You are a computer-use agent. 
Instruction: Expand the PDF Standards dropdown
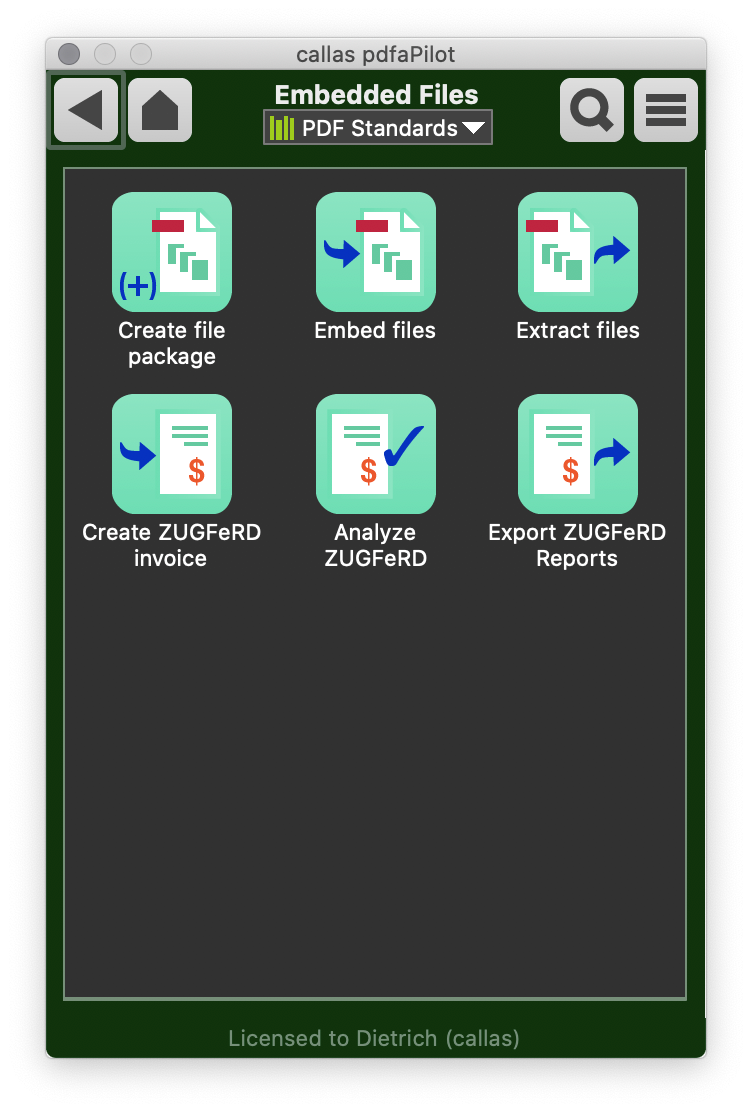pyautogui.click(x=378, y=128)
